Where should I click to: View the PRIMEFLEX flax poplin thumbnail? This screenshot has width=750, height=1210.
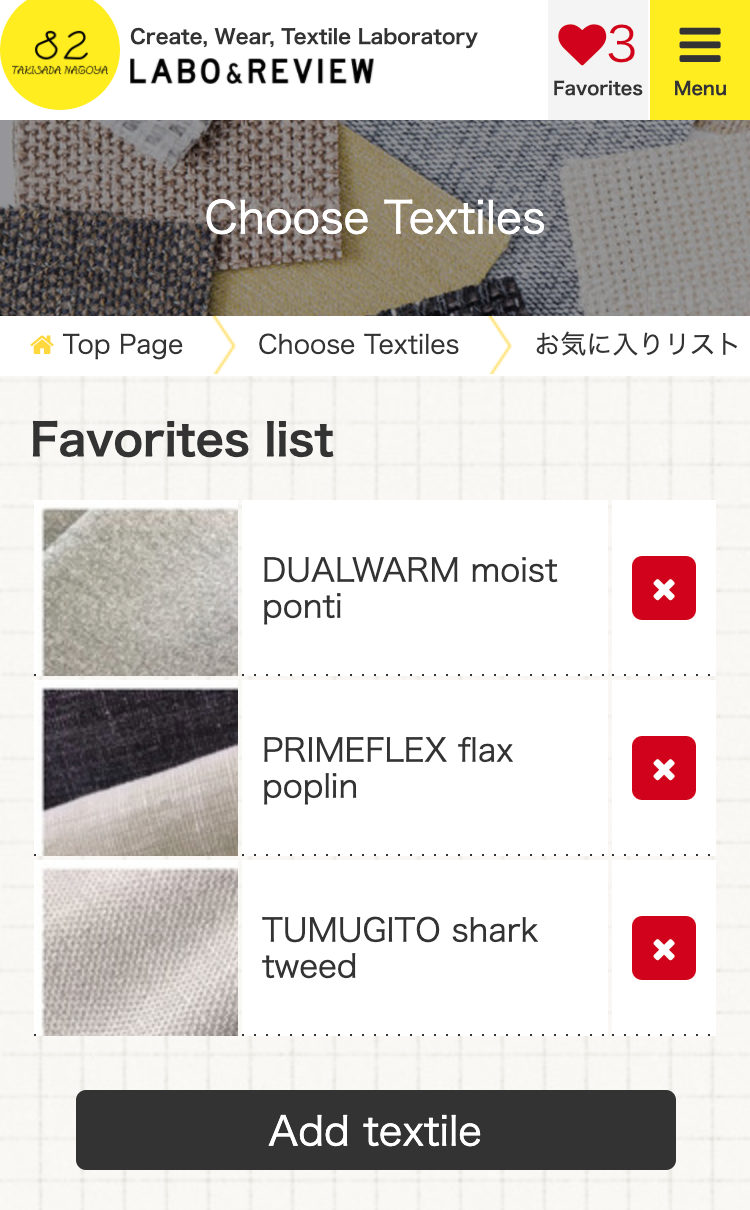(x=140, y=771)
